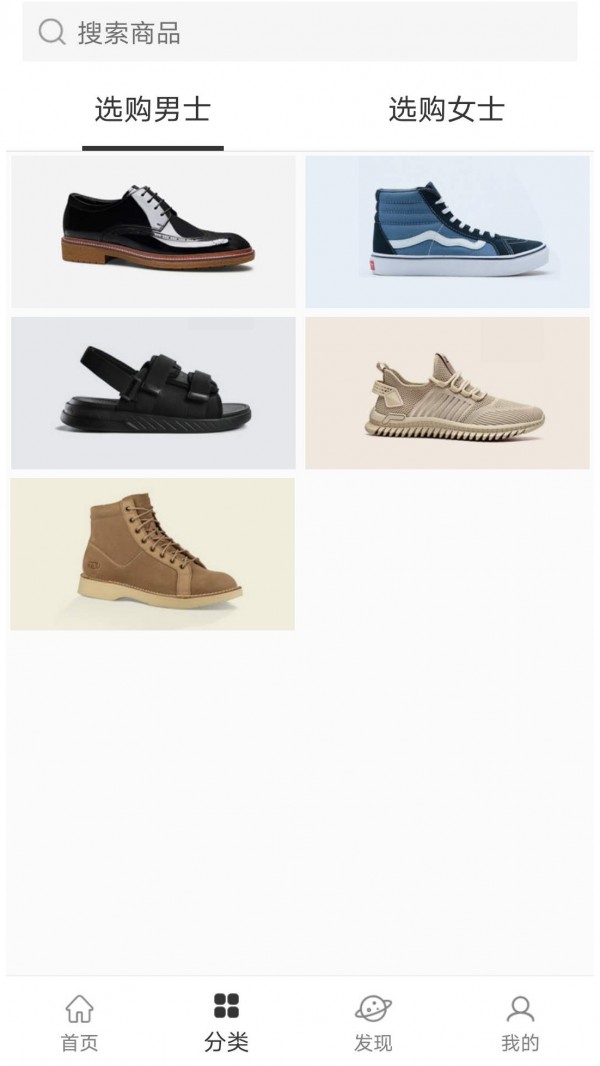Tap the 搜索商品 search box
Viewport: 600px width, 1066px height.
300,32
